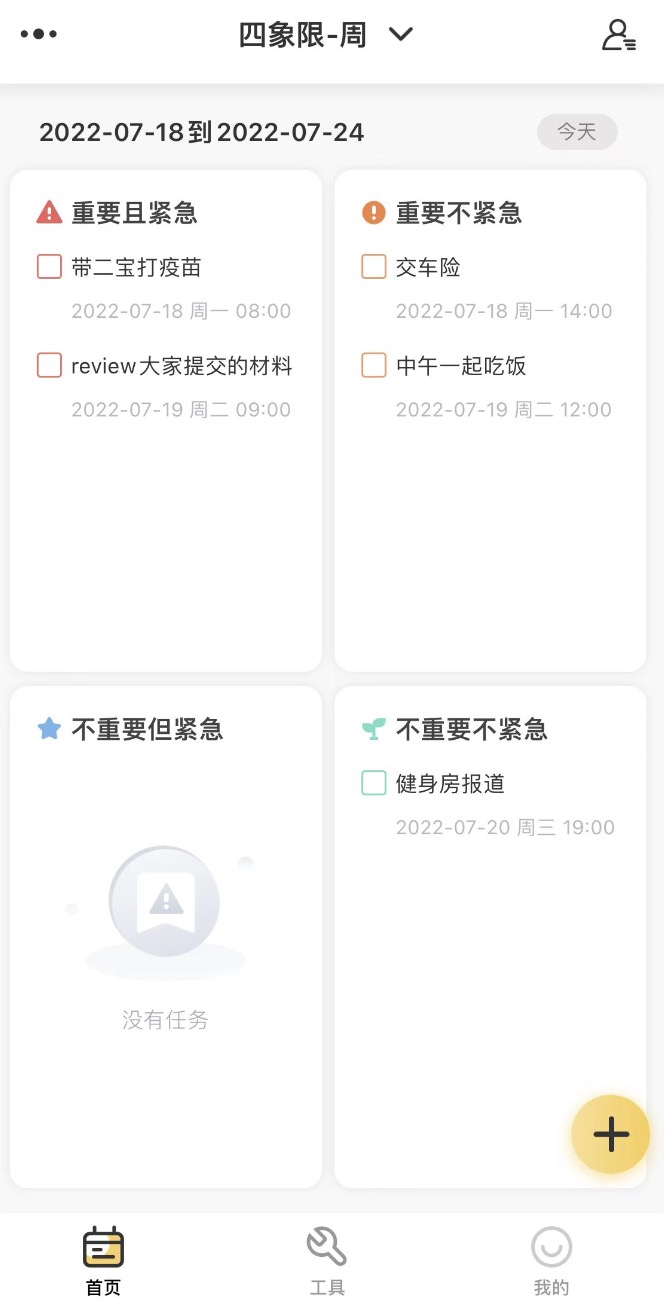Select the 首页 tab
Image resolution: width=670 pixels, height=1316 pixels.
[x=103, y=1260]
